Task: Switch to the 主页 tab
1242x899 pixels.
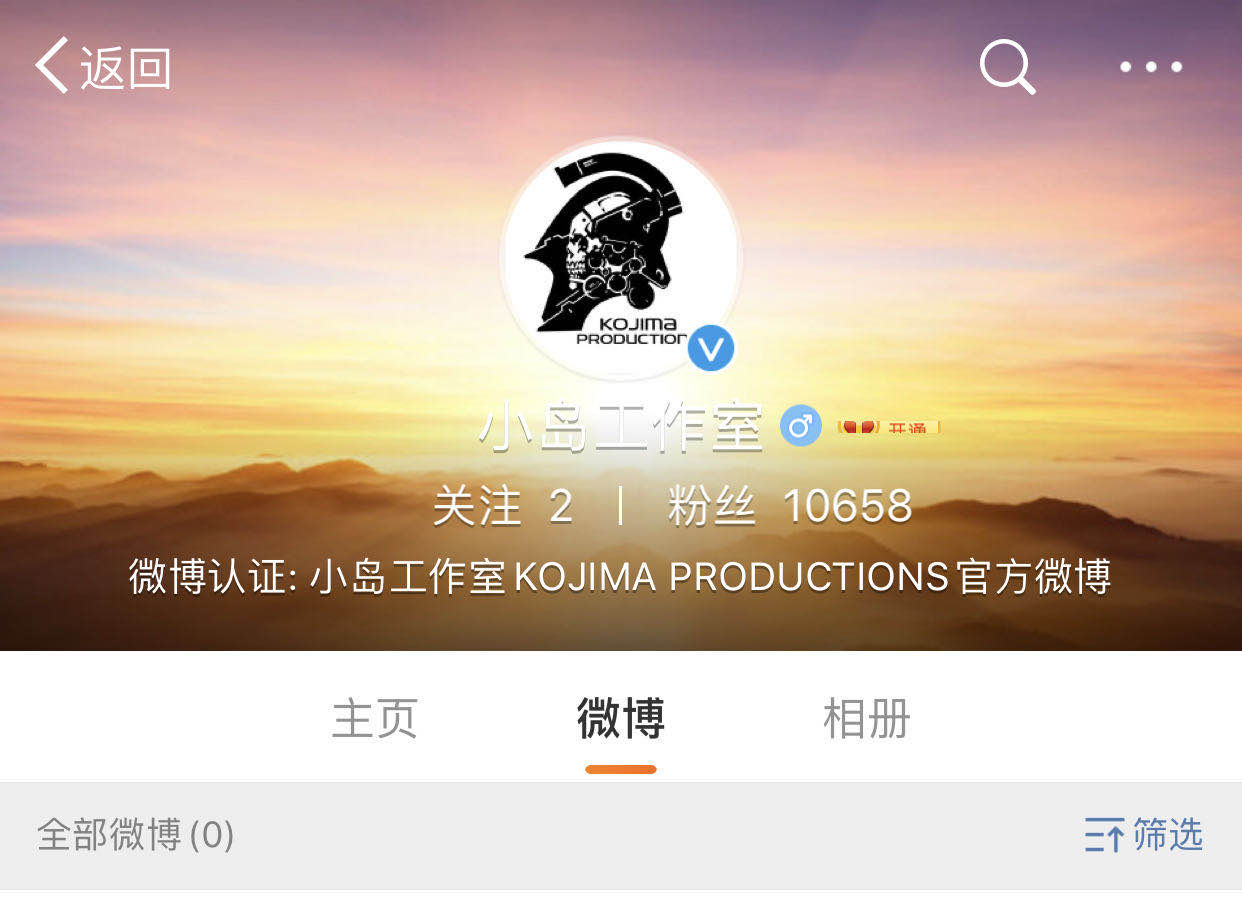Action: click(x=374, y=718)
